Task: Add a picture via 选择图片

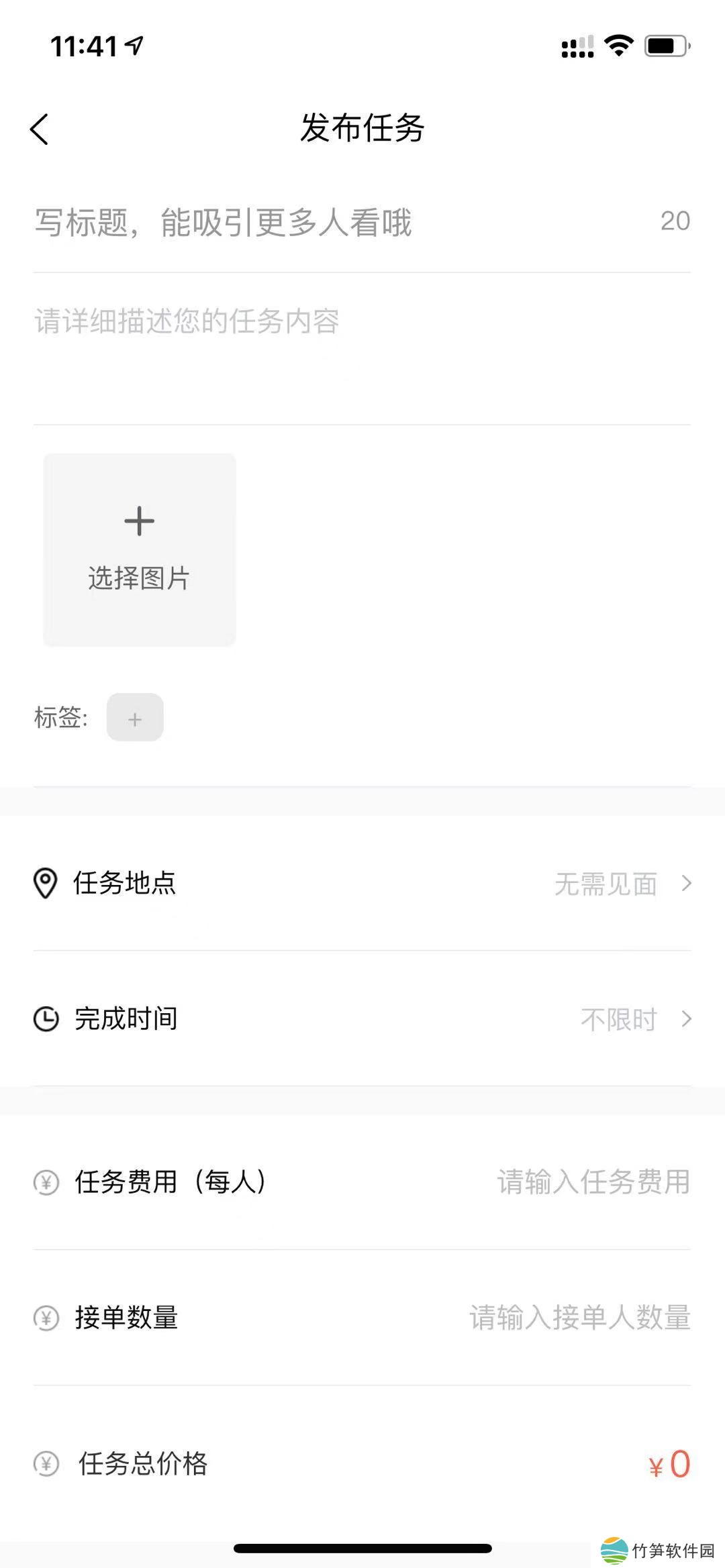Action: tap(140, 550)
